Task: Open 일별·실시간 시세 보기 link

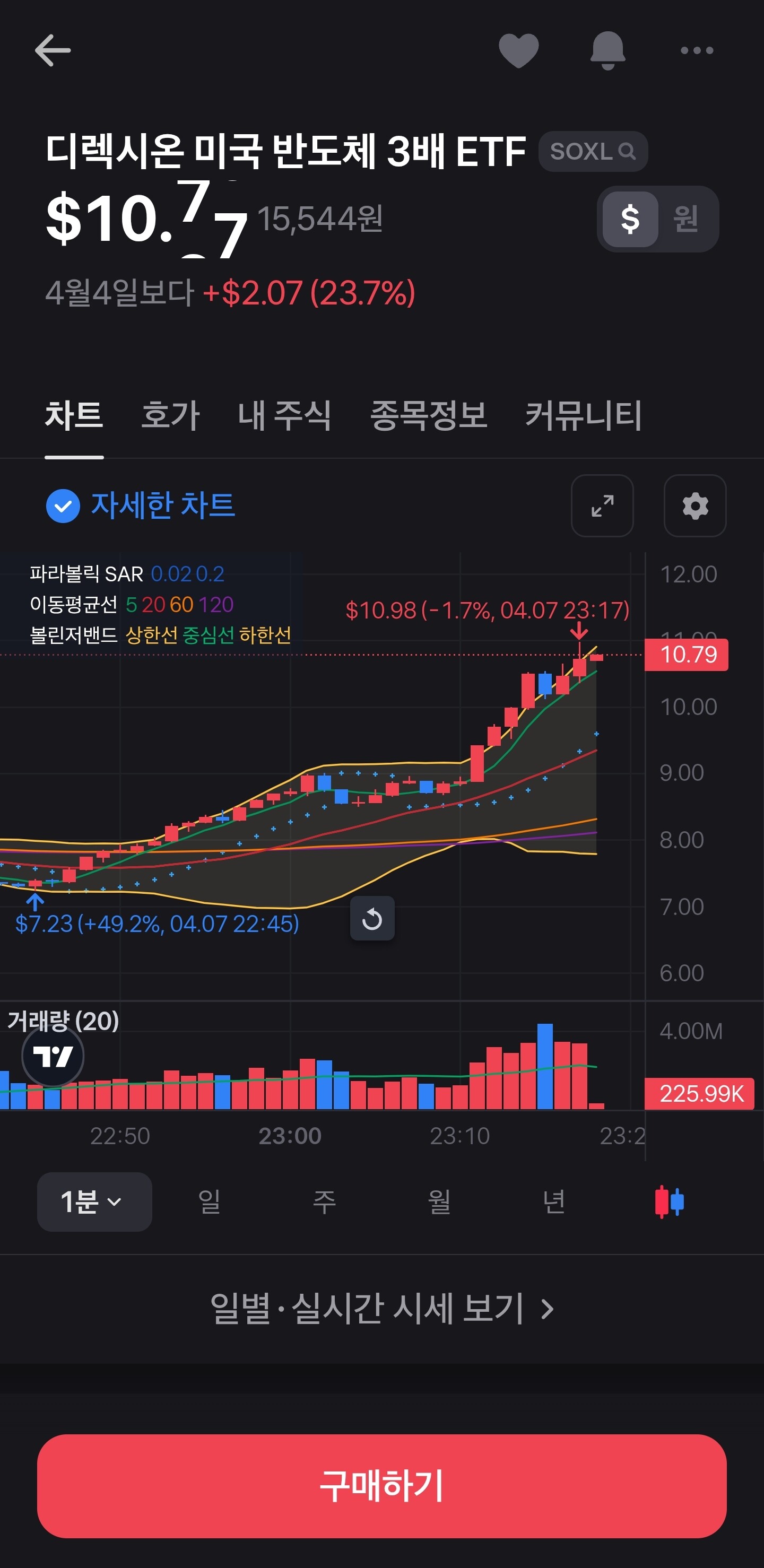Action: coord(381,1308)
